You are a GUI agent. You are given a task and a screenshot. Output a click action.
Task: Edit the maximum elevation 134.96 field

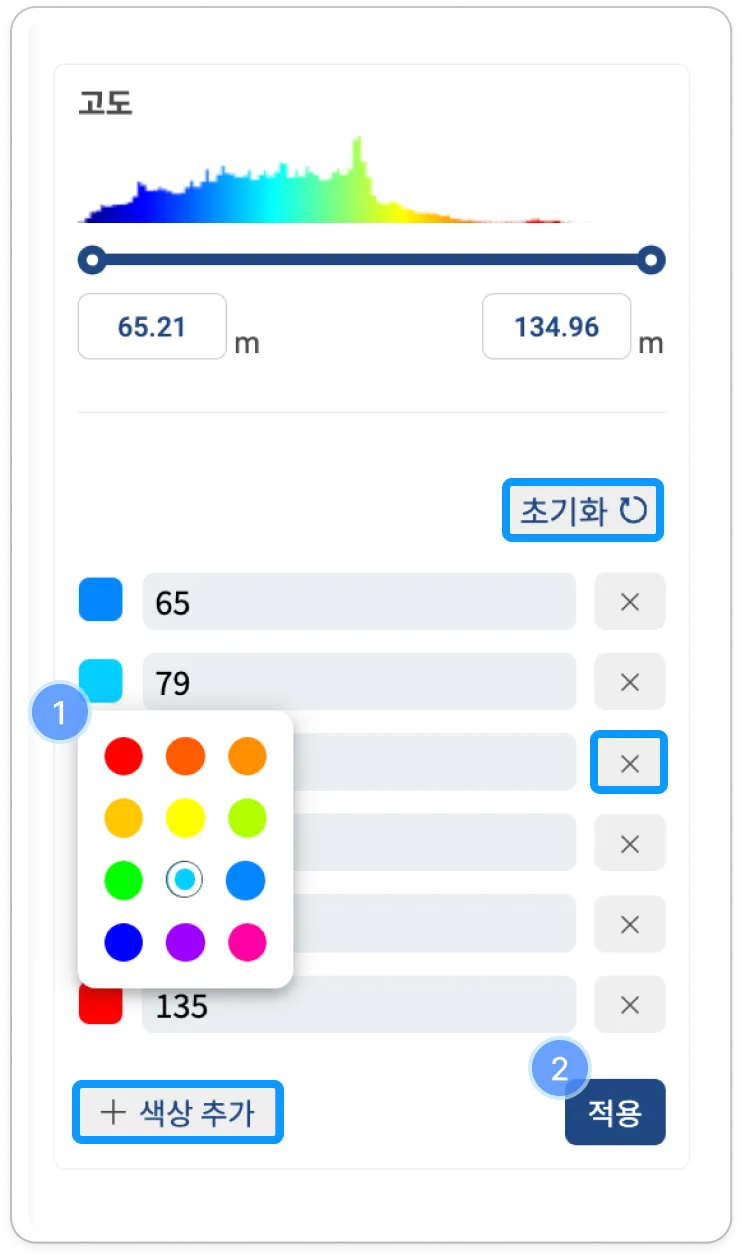tap(556, 327)
